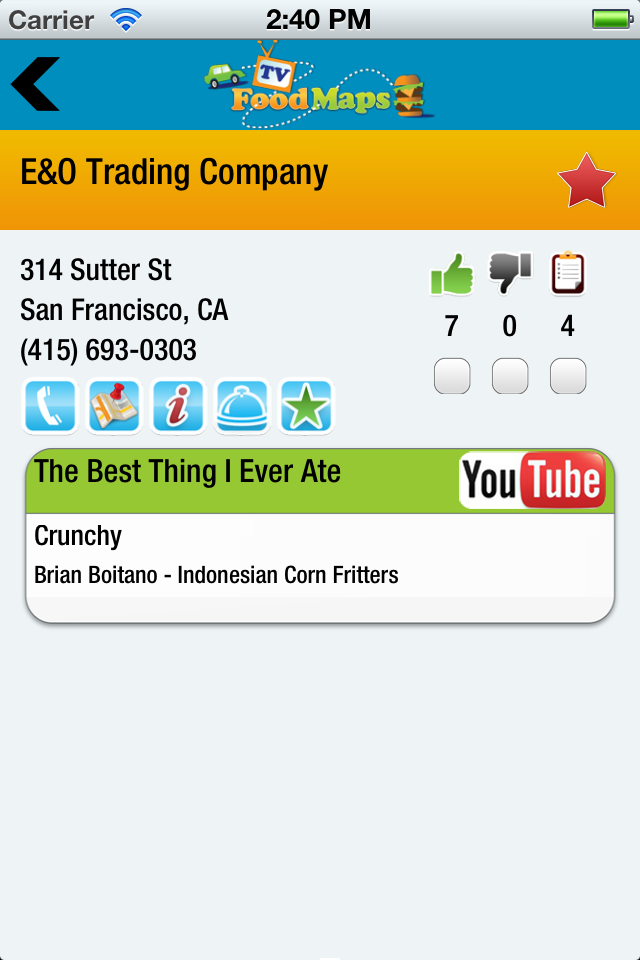Check the box under thumbs down
This screenshot has height=960, width=640.
click(x=510, y=377)
